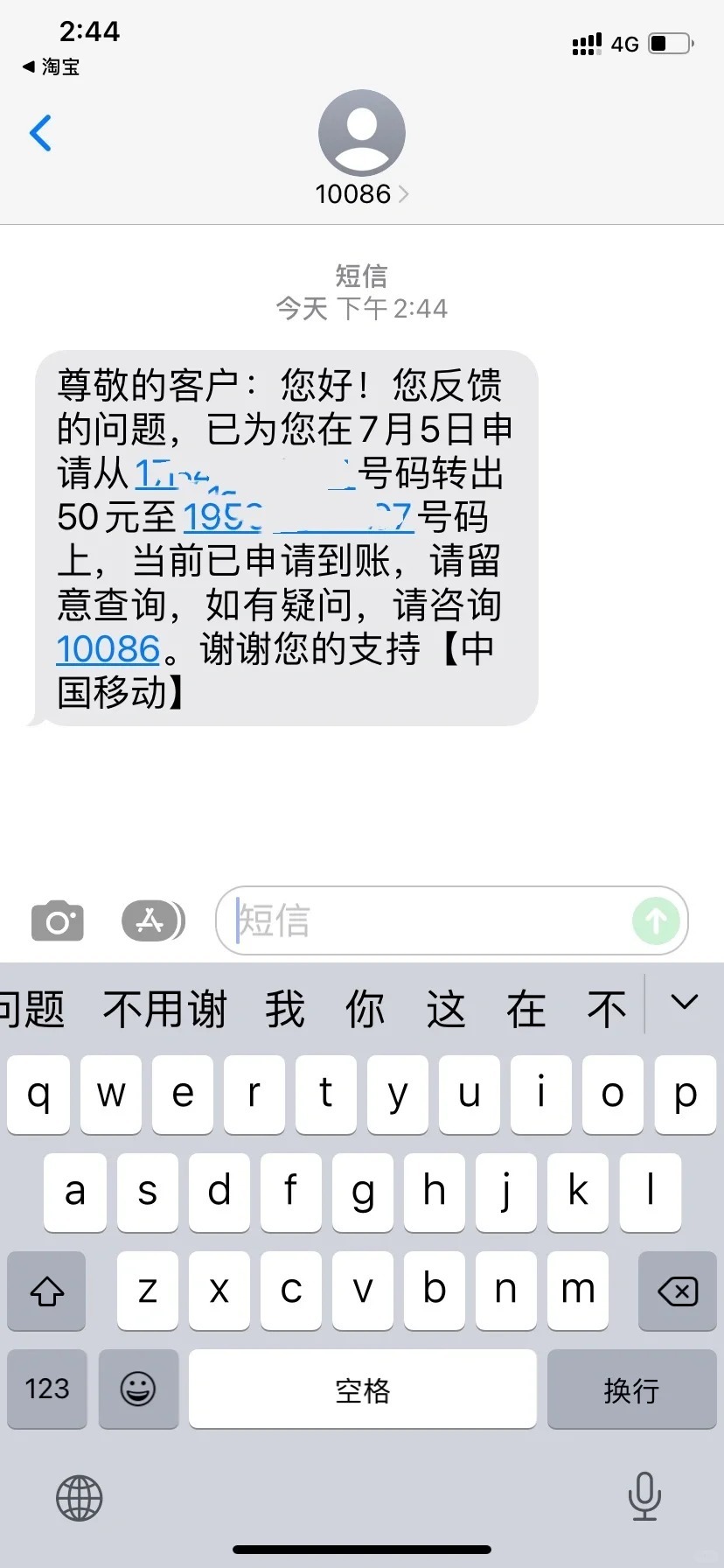
Task: Tap the green send arrow
Action: point(655,920)
